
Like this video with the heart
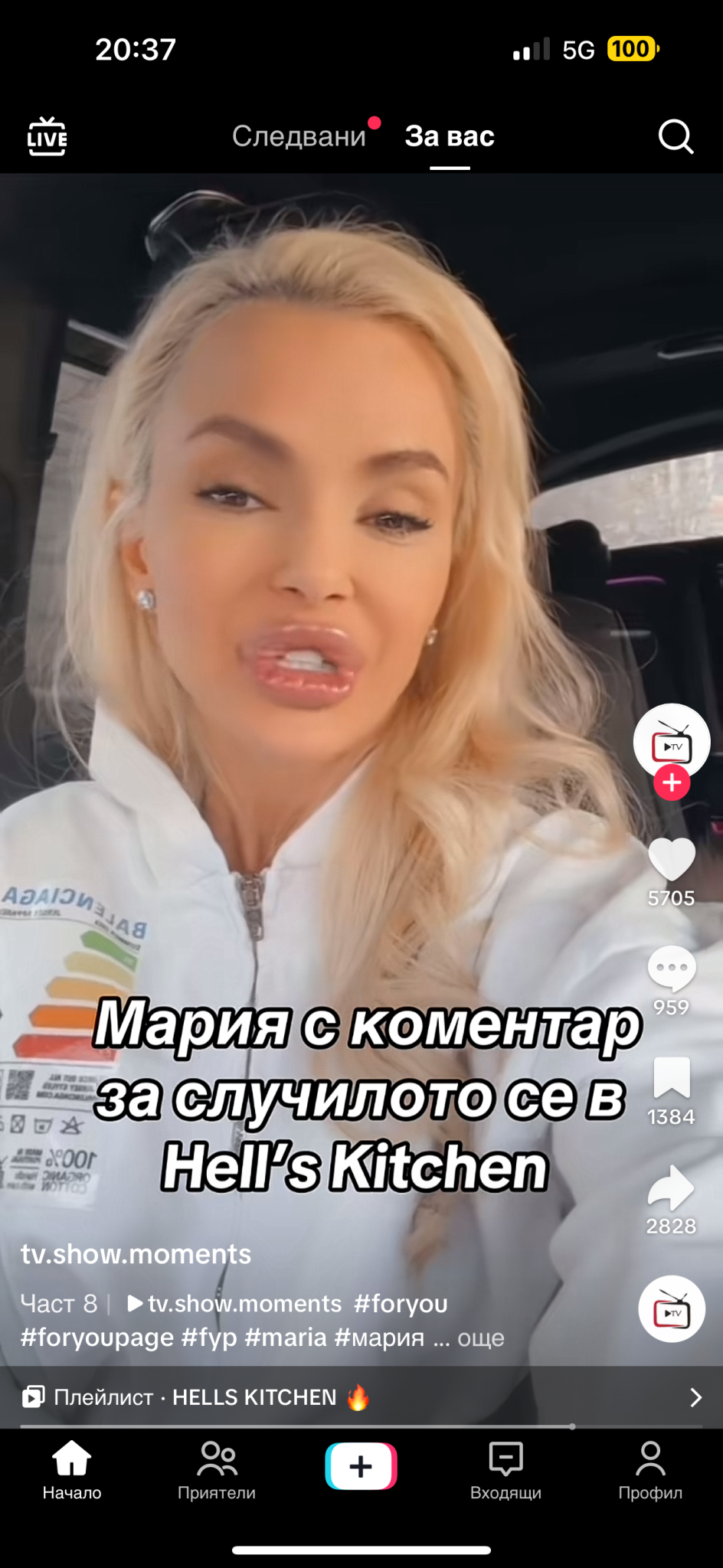(672, 859)
